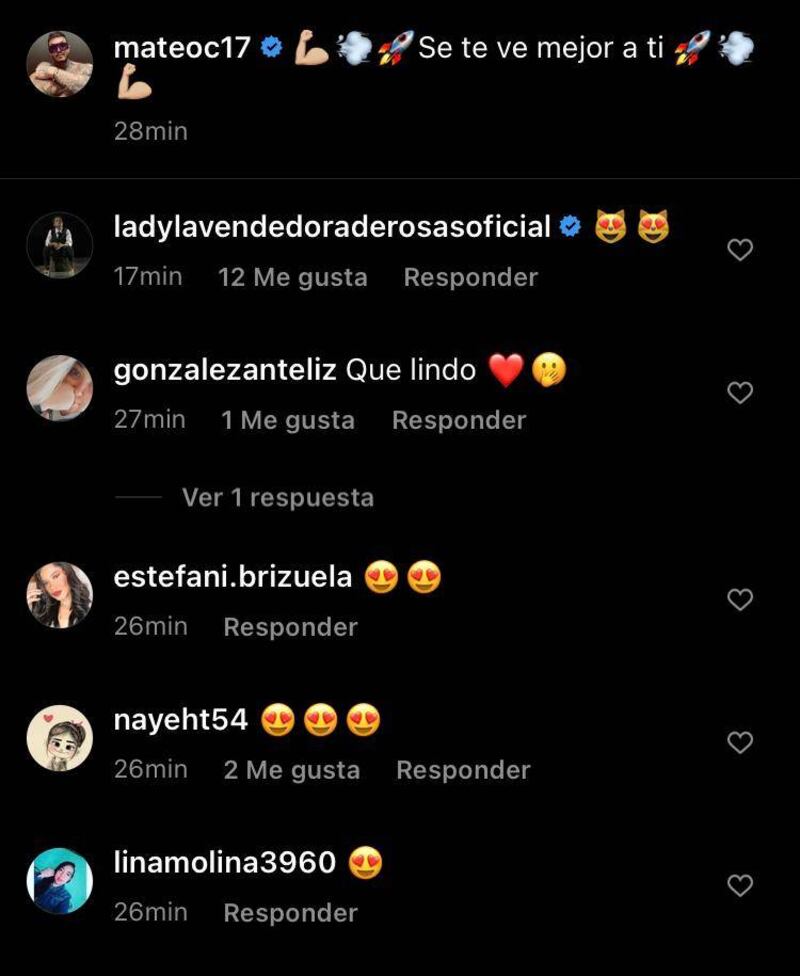View the 2 Me gusta on nayeht54's comment

click(x=291, y=770)
